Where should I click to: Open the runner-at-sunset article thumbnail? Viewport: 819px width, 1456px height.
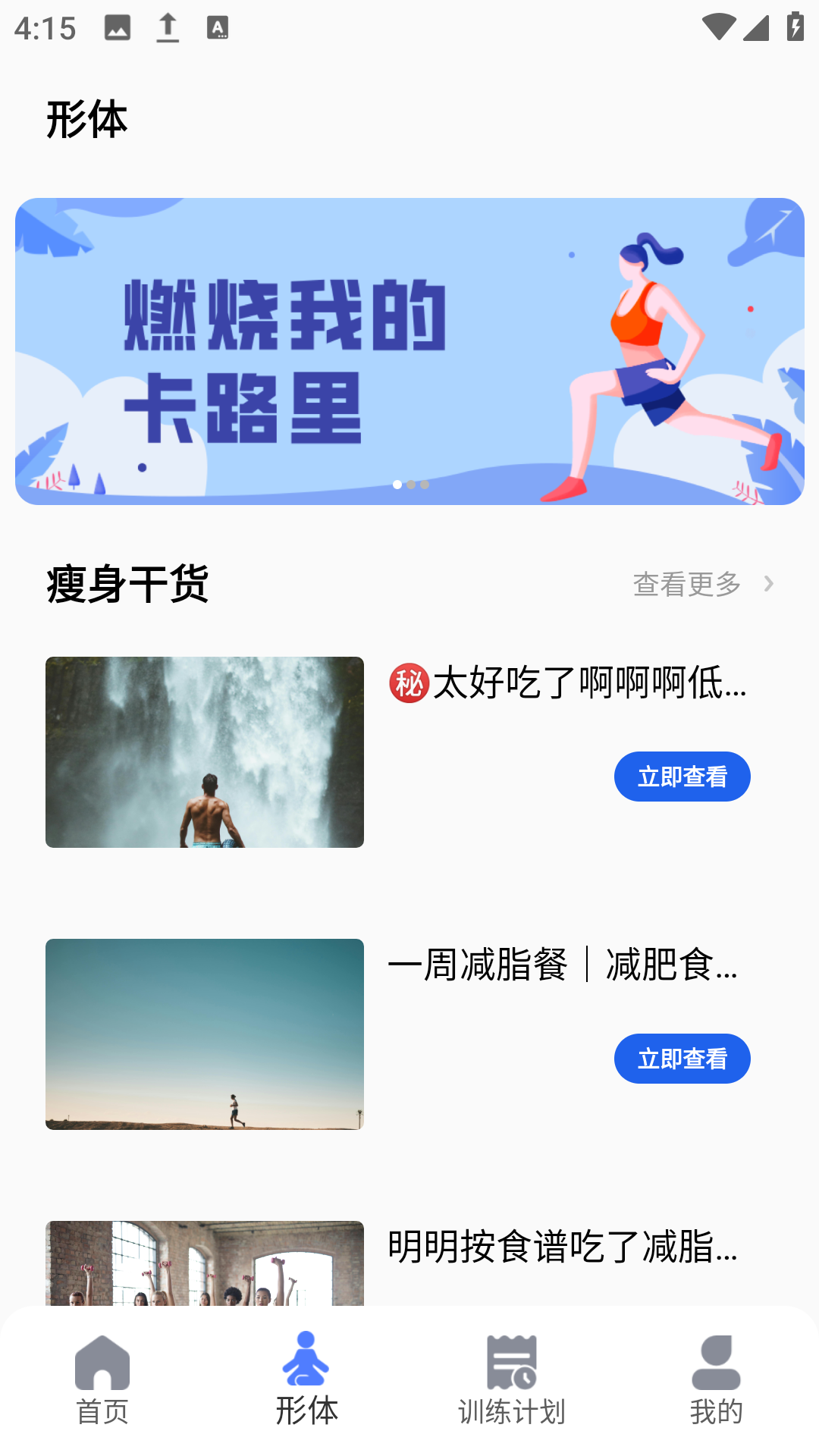click(x=204, y=1034)
